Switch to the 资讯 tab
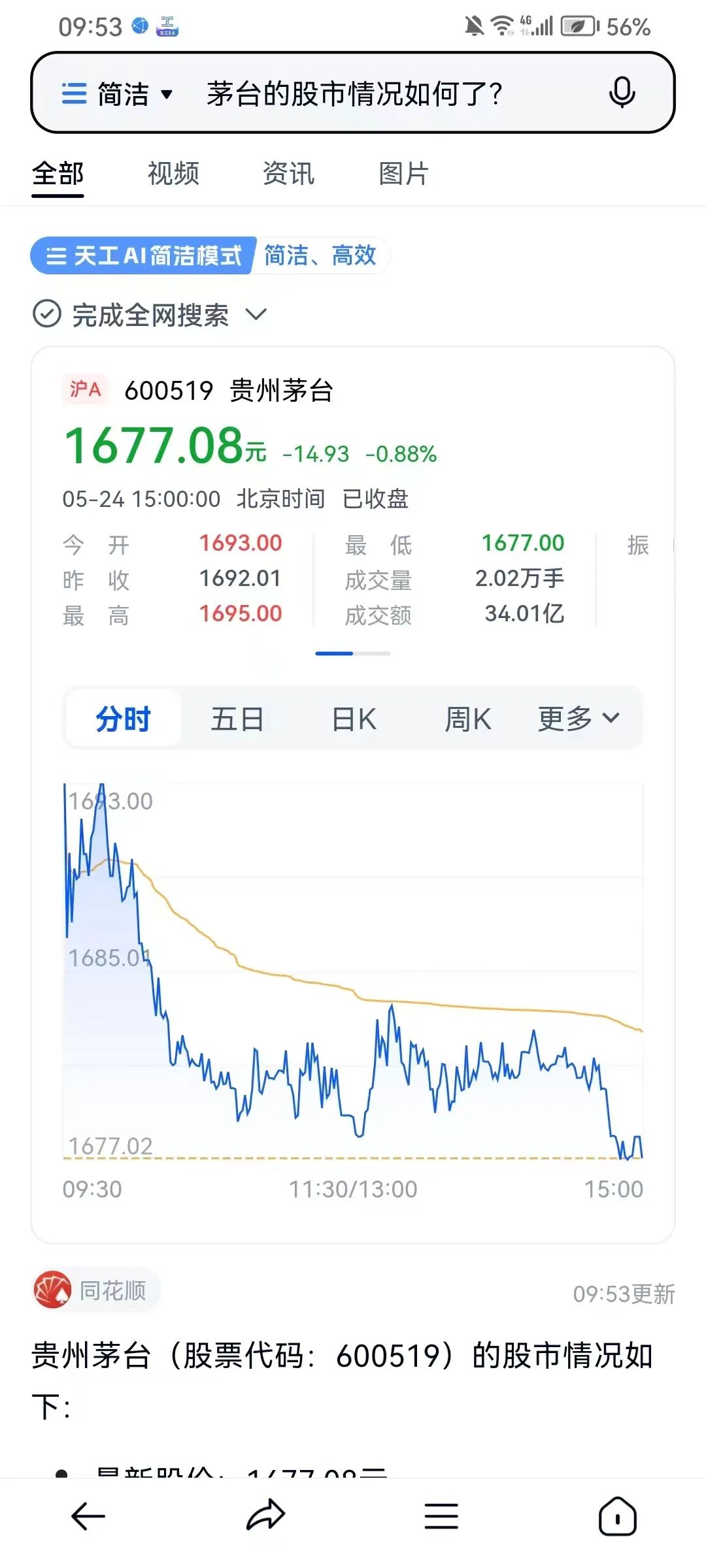 point(288,174)
